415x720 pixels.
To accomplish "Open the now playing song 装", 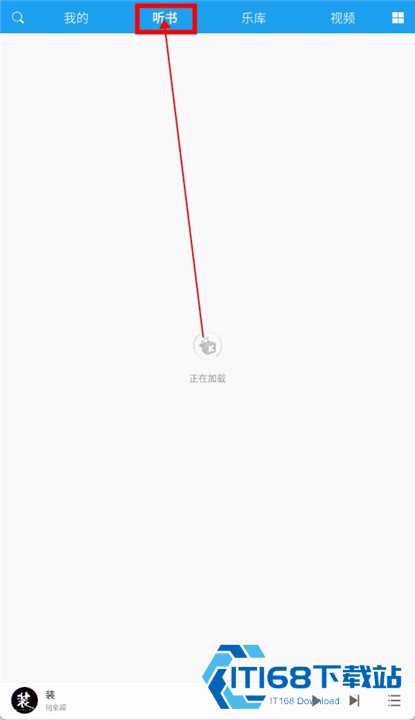I will click(x=39, y=700).
